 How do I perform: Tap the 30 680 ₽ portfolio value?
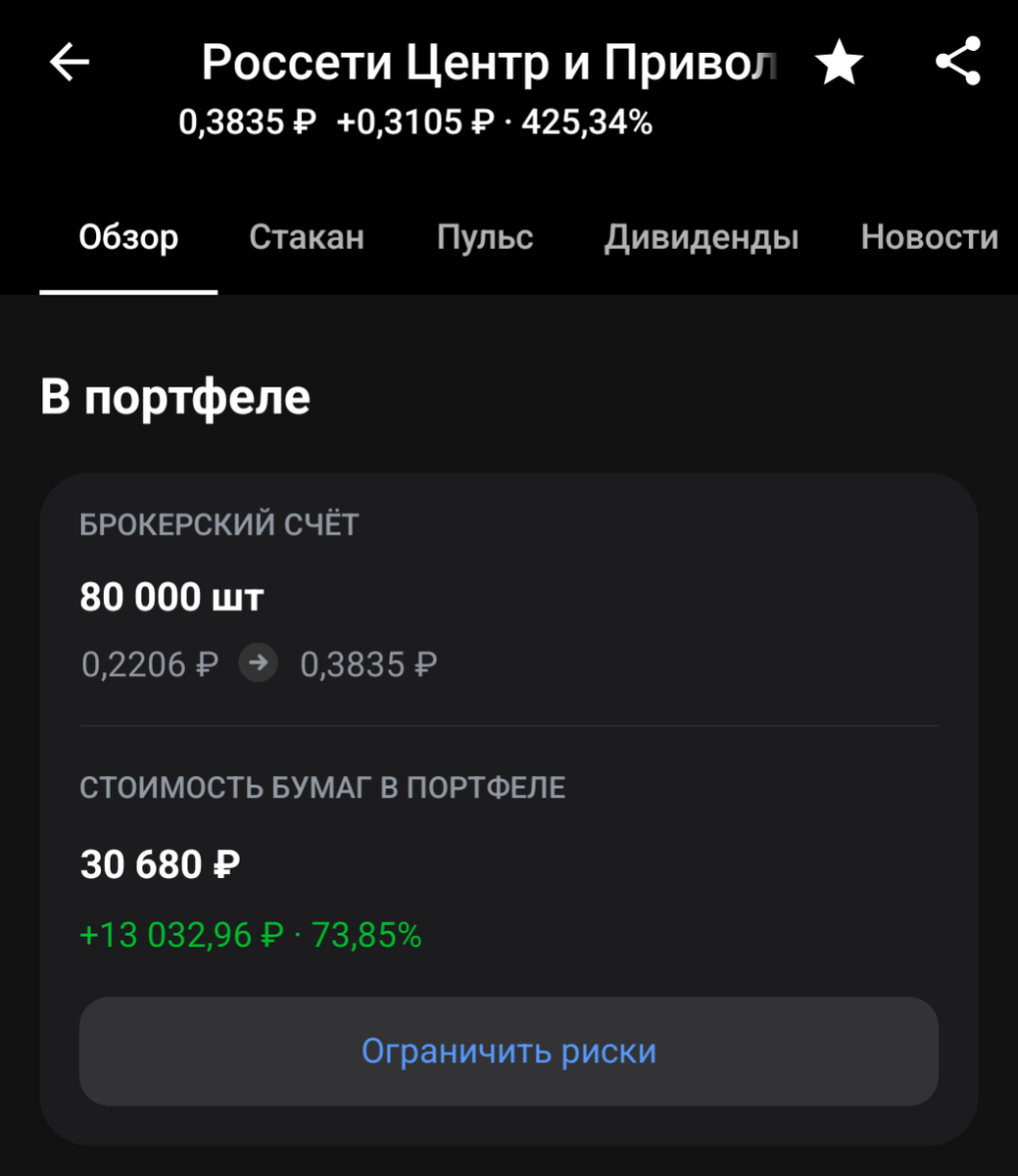[x=159, y=864]
